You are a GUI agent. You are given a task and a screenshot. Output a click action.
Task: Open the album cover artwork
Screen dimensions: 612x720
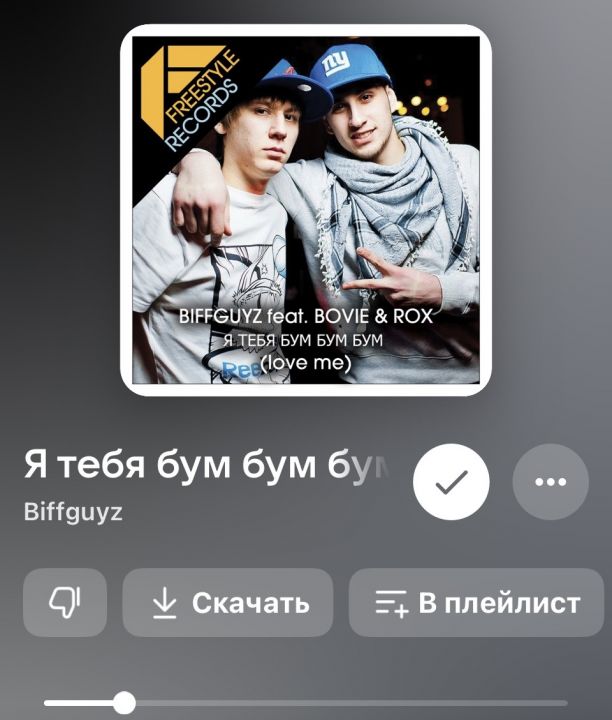click(306, 210)
